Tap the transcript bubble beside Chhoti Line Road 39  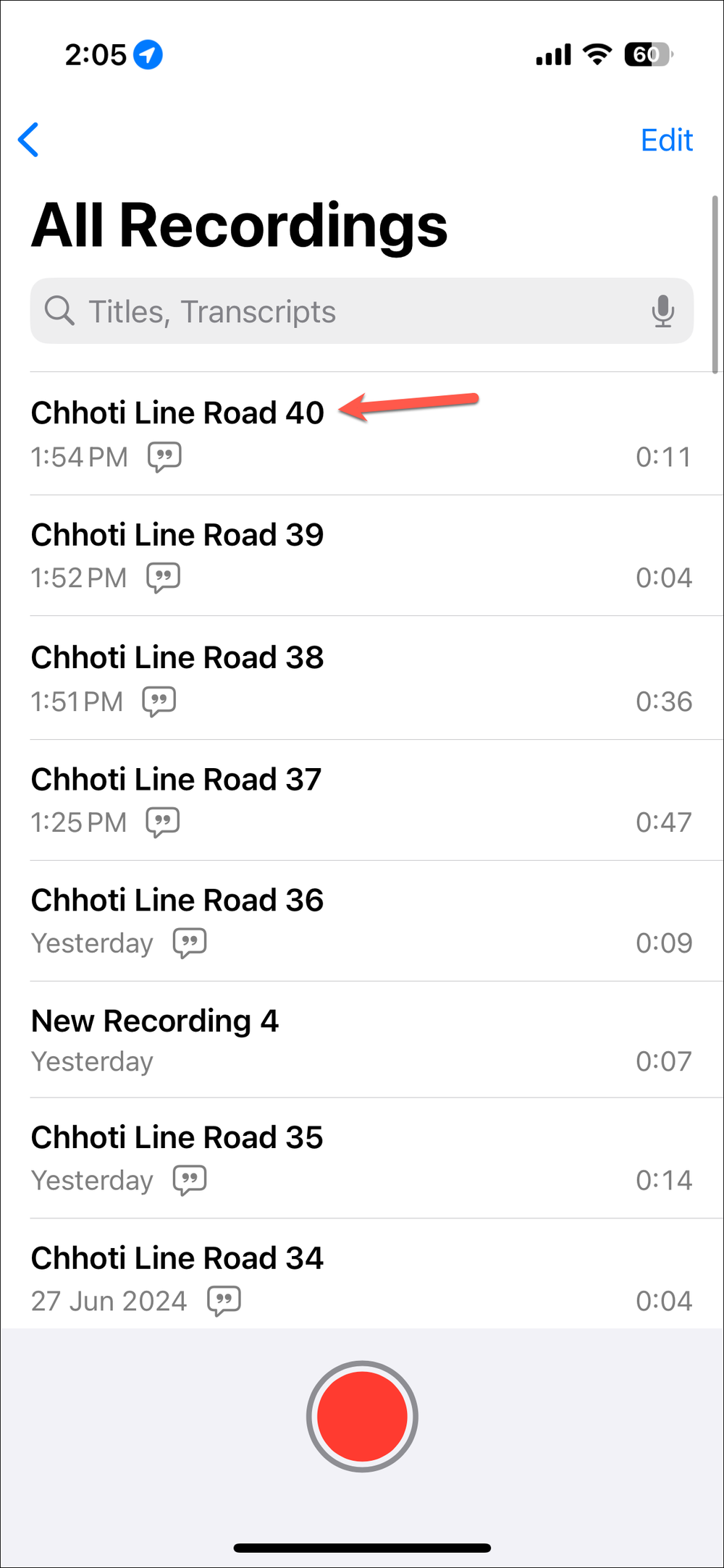[x=165, y=577]
